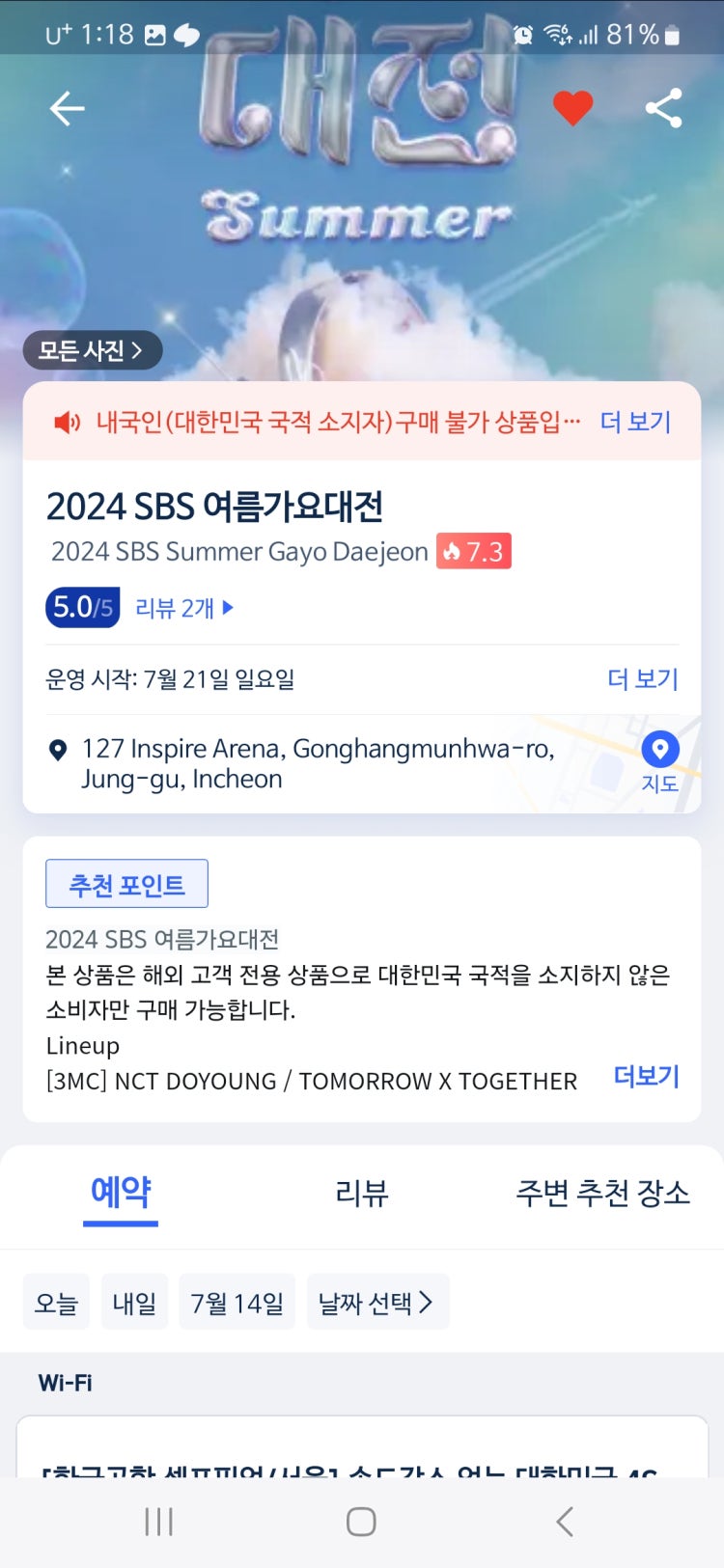Viewport: 724px width, 1568px height.
Task: Toggle the red heart to unfavorite the event
Action: tap(573, 108)
